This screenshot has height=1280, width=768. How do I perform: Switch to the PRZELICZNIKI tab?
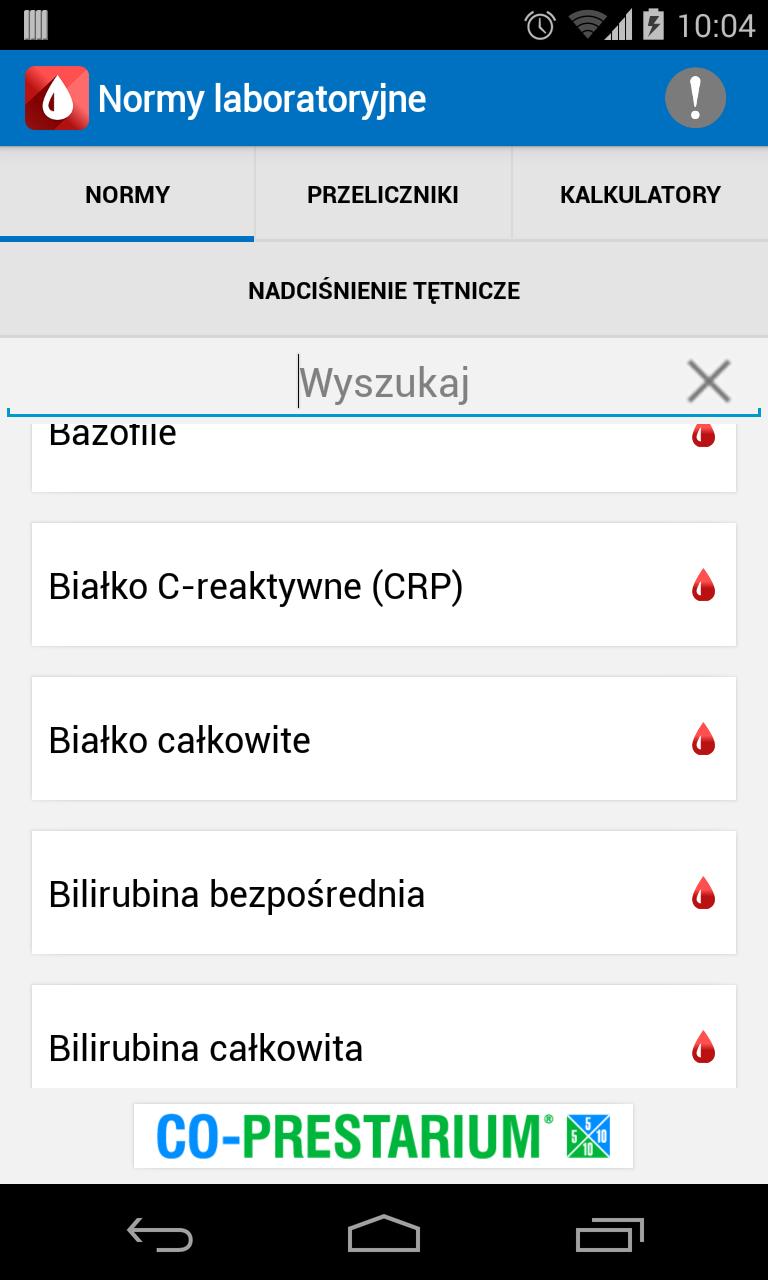tap(383, 194)
